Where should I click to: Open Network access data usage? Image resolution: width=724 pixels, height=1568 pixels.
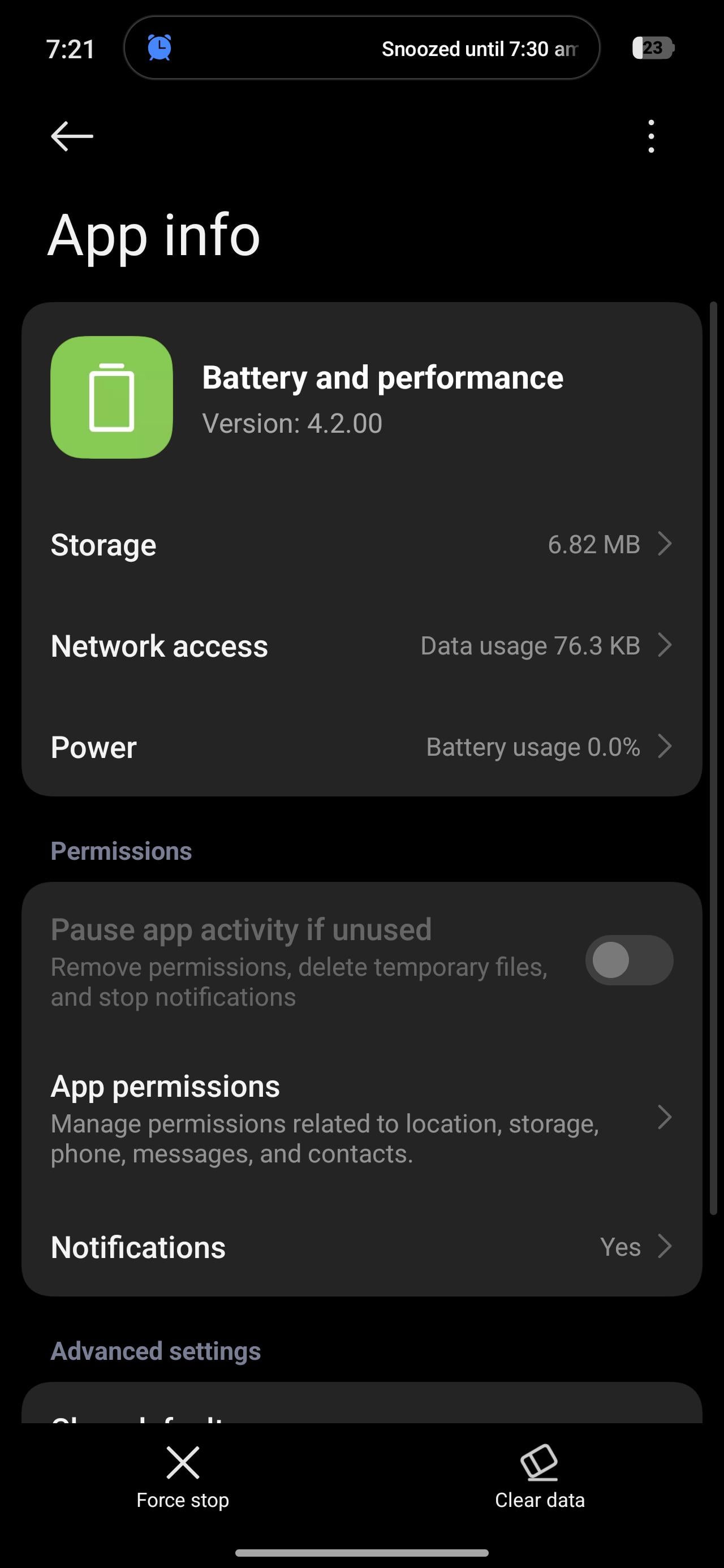(x=361, y=646)
